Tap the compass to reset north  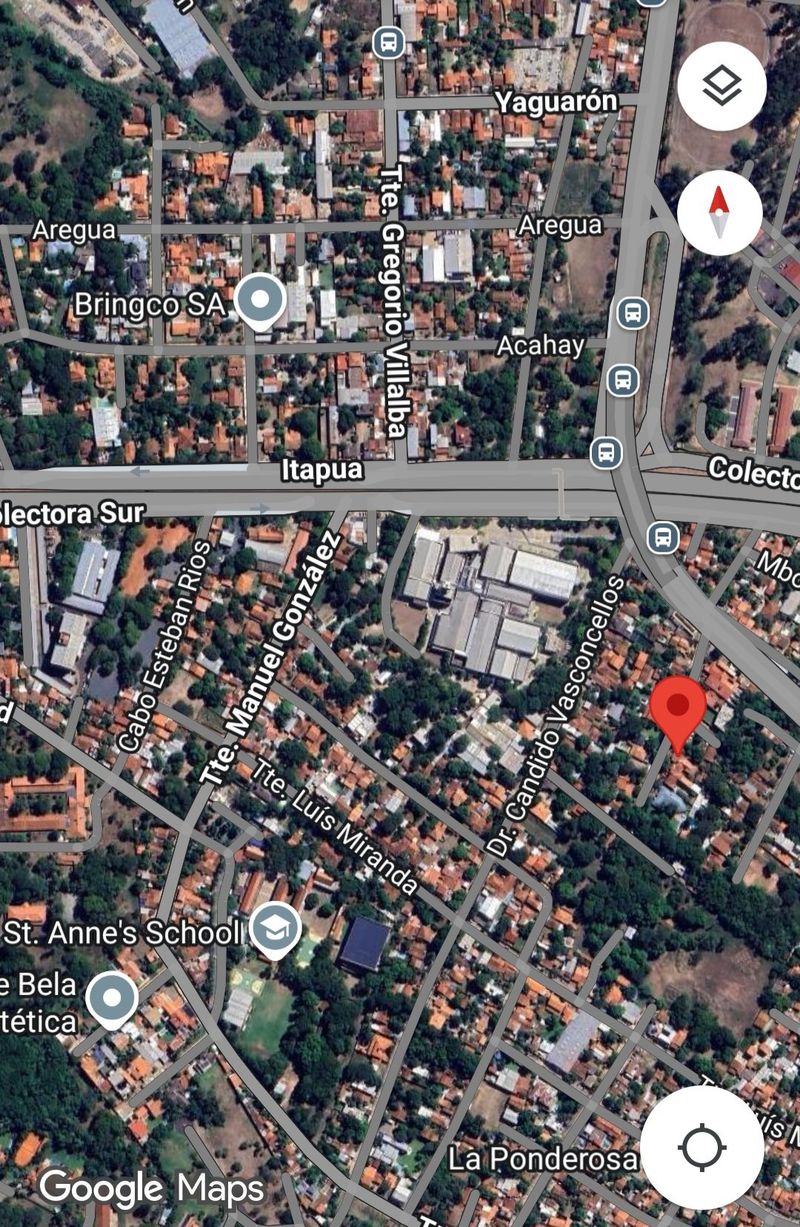[719, 212]
